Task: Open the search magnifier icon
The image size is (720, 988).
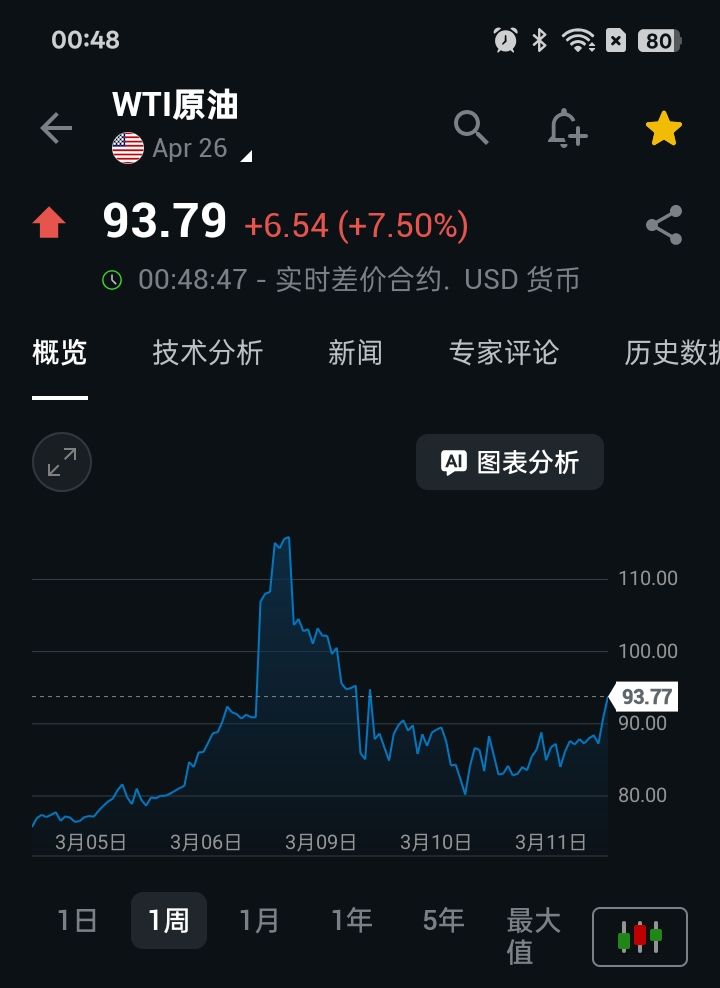Action: (470, 128)
